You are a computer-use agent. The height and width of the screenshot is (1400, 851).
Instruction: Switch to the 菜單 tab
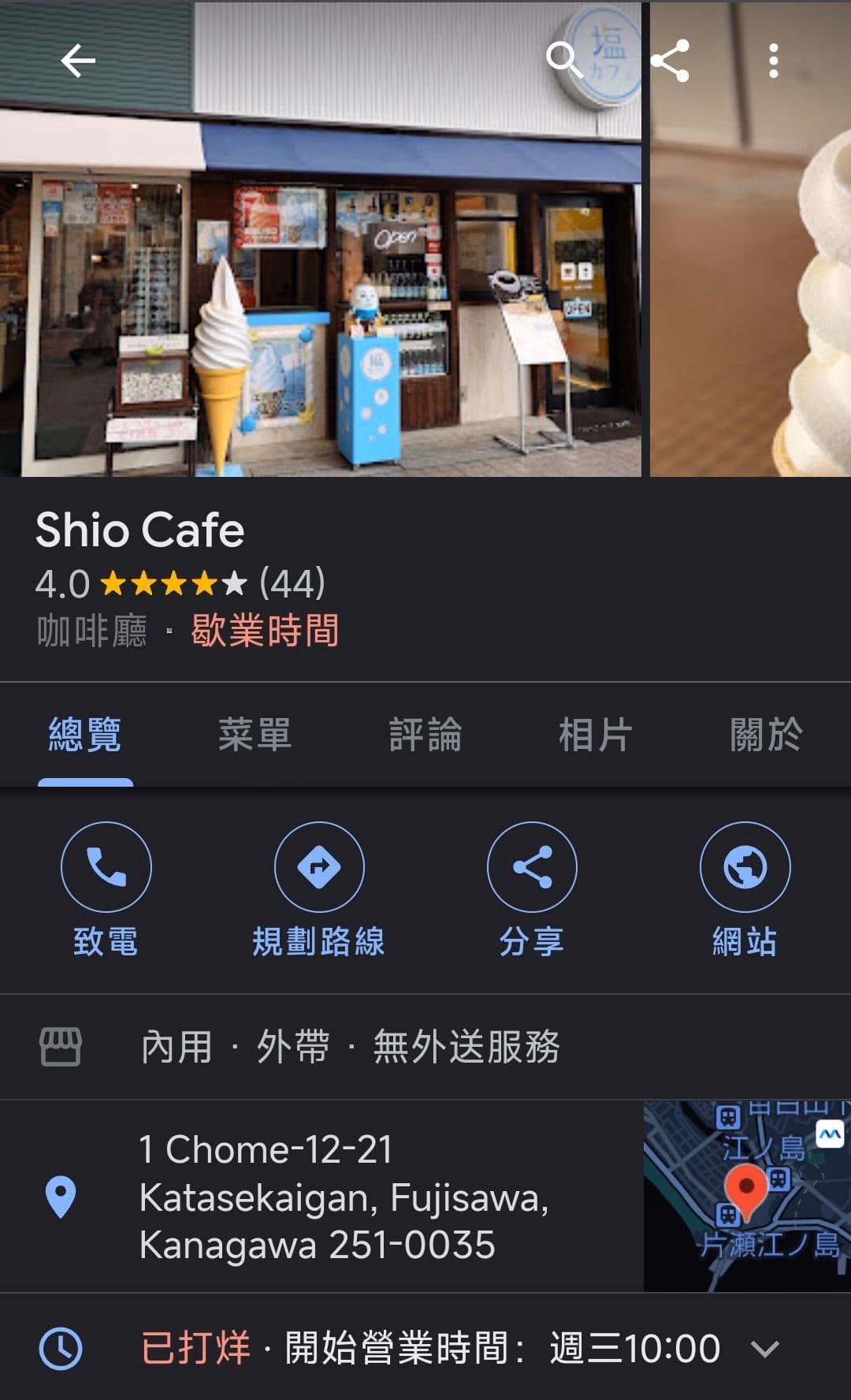[255, 735]
